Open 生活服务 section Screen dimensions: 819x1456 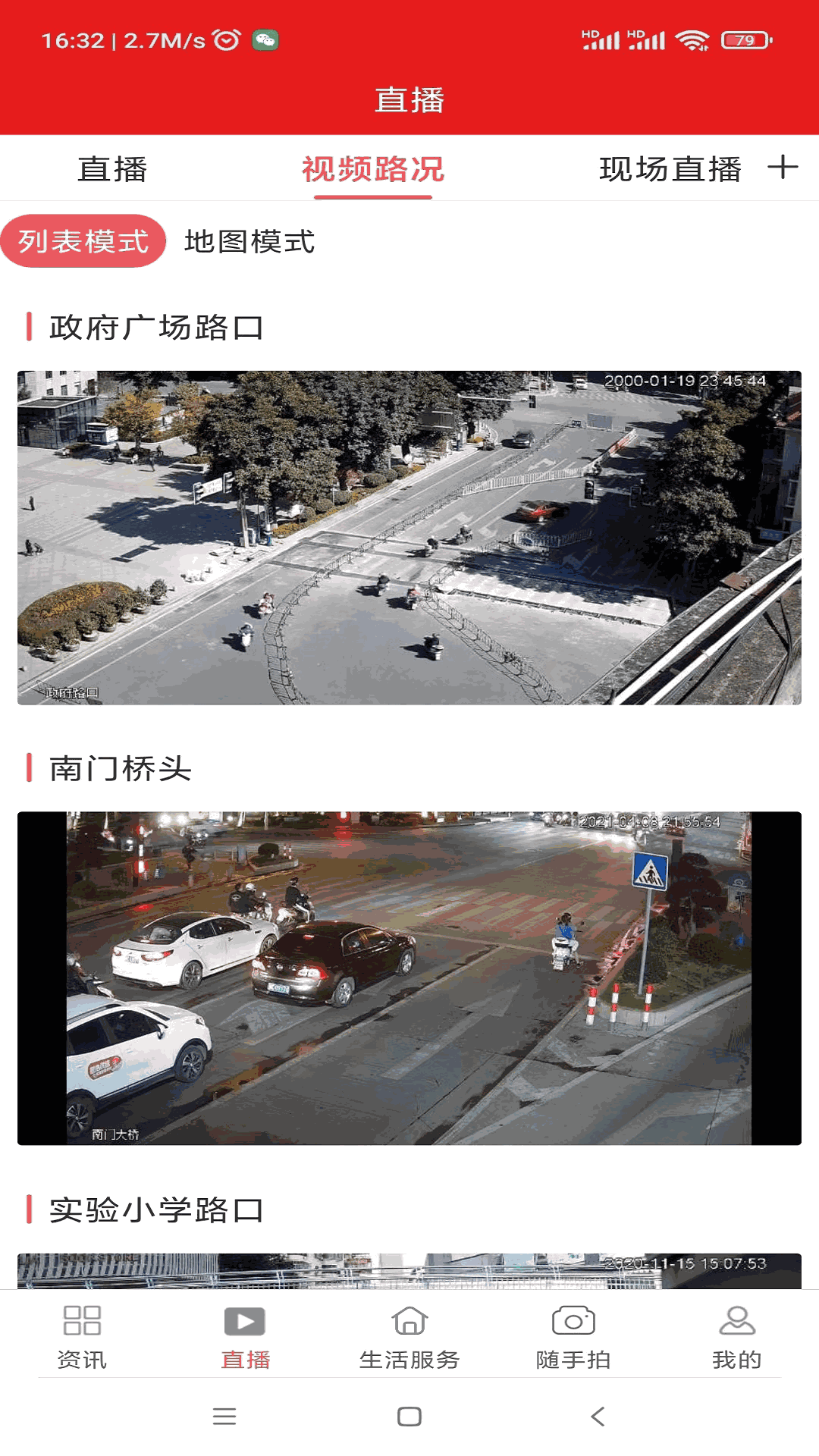point(409,1338)
